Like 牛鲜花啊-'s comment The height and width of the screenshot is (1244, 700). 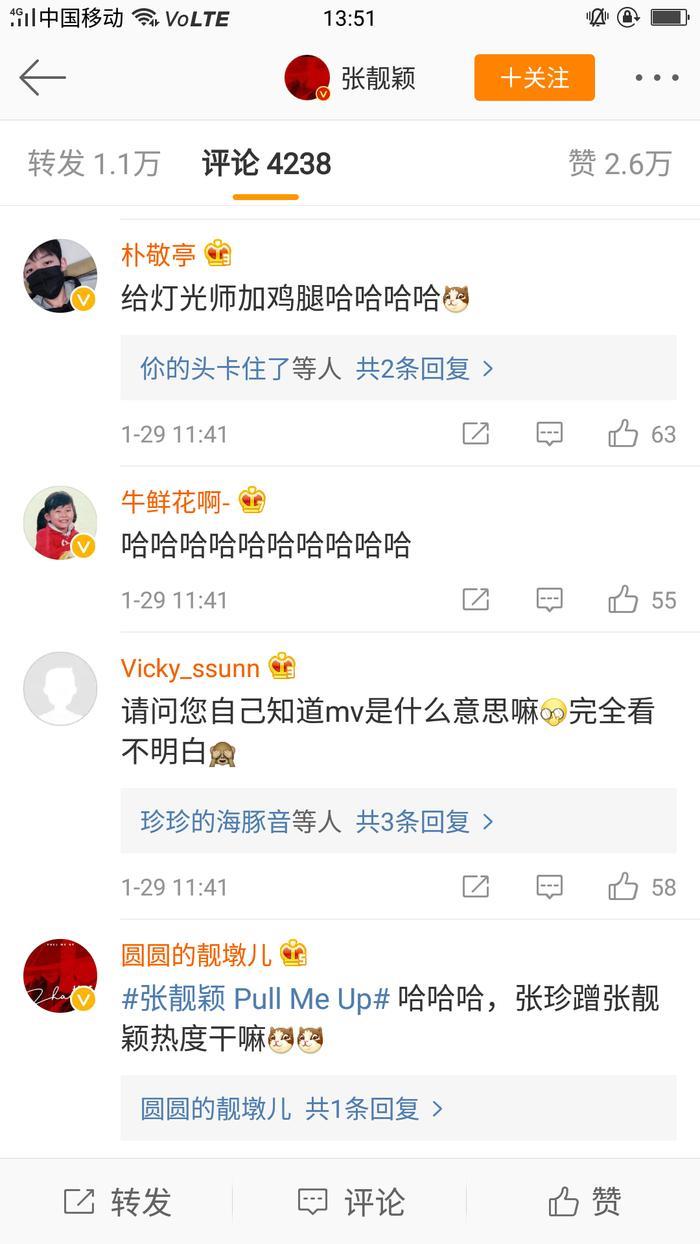coord(623,599)
